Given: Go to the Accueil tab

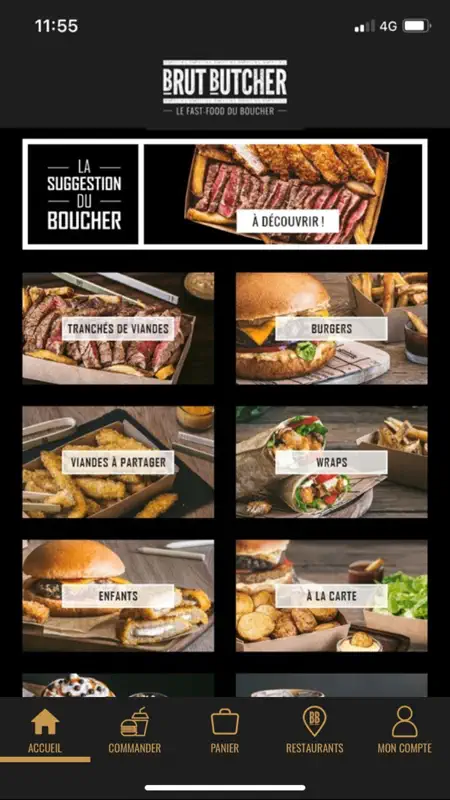Looking at the screenshot, I should 45,731.
